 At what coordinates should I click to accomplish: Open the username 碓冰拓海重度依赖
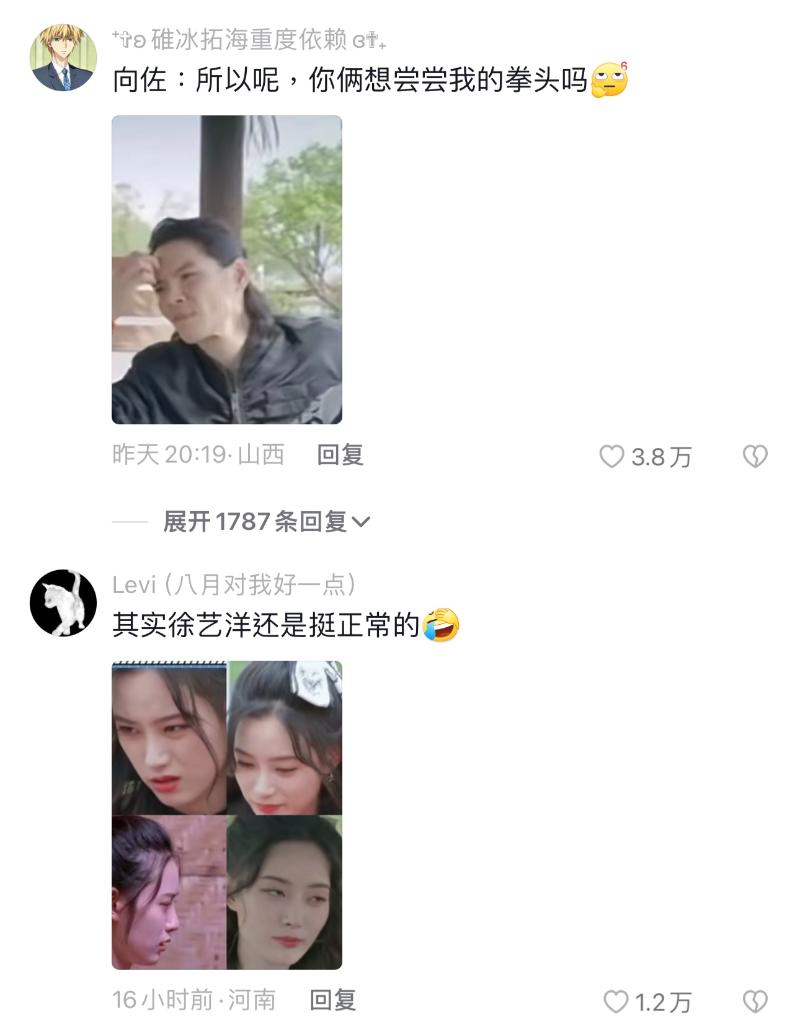[x=250, y=40]
